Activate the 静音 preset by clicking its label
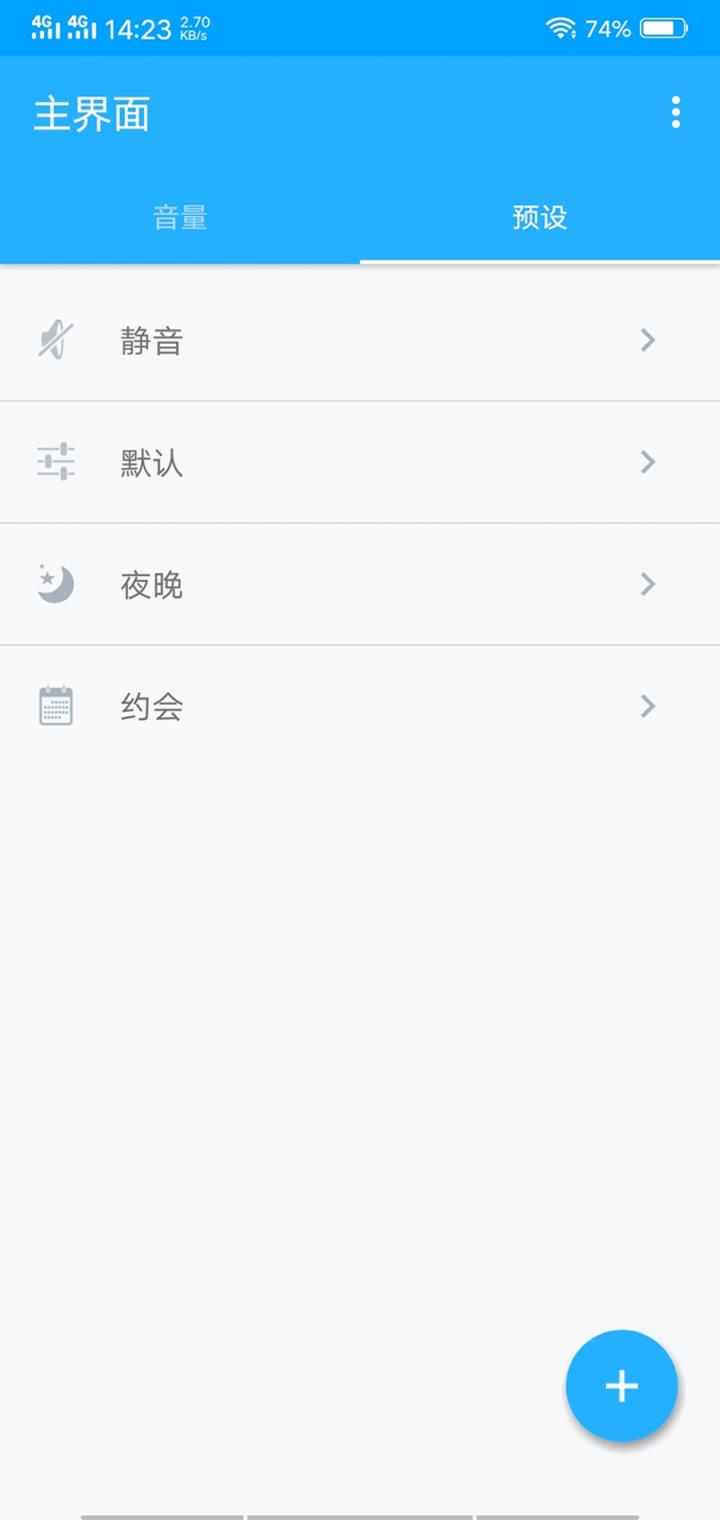Screen dimensions: 720x1520 point(150,340)
